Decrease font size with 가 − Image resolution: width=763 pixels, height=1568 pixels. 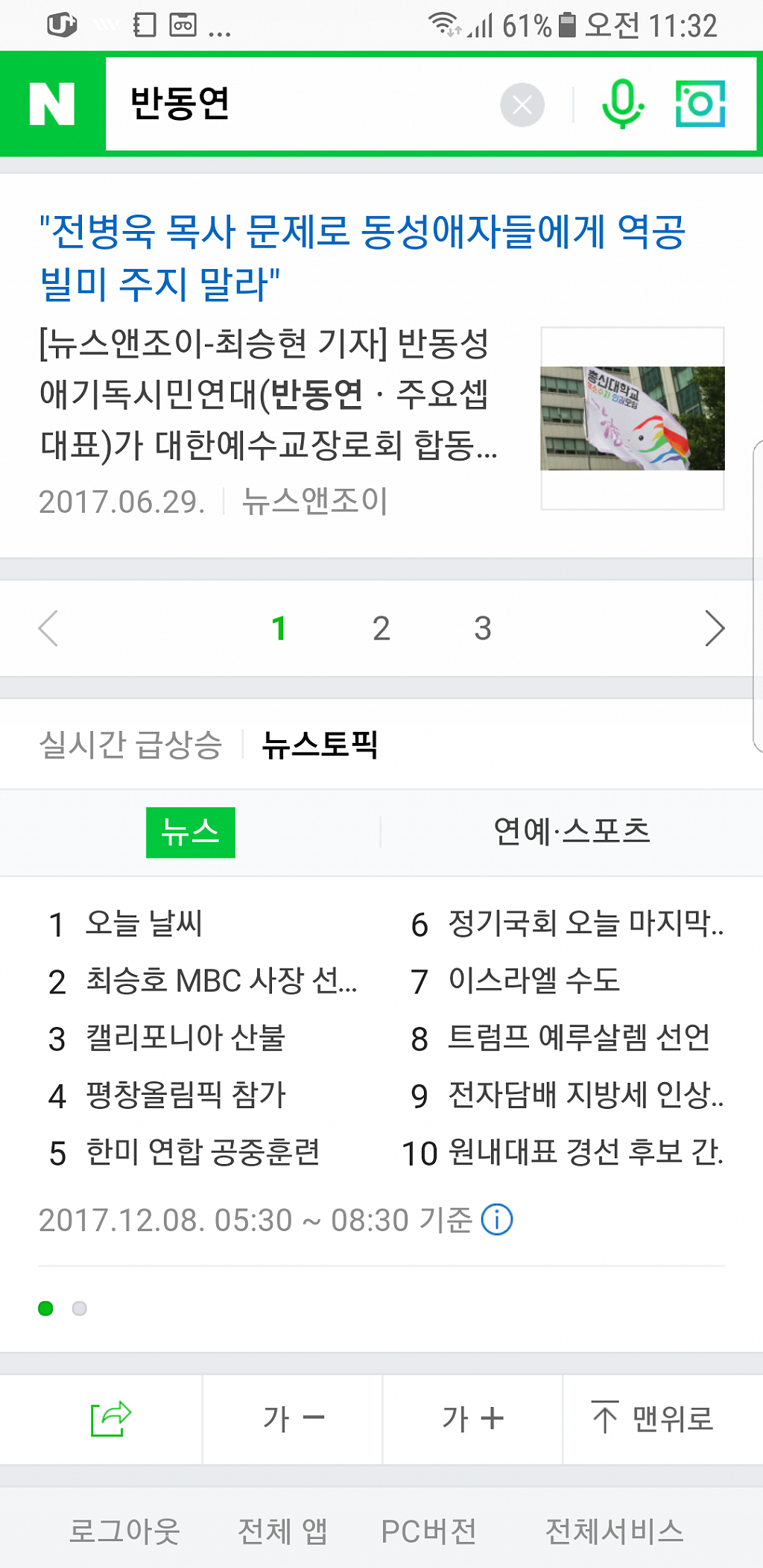(x=293, y=1418)
